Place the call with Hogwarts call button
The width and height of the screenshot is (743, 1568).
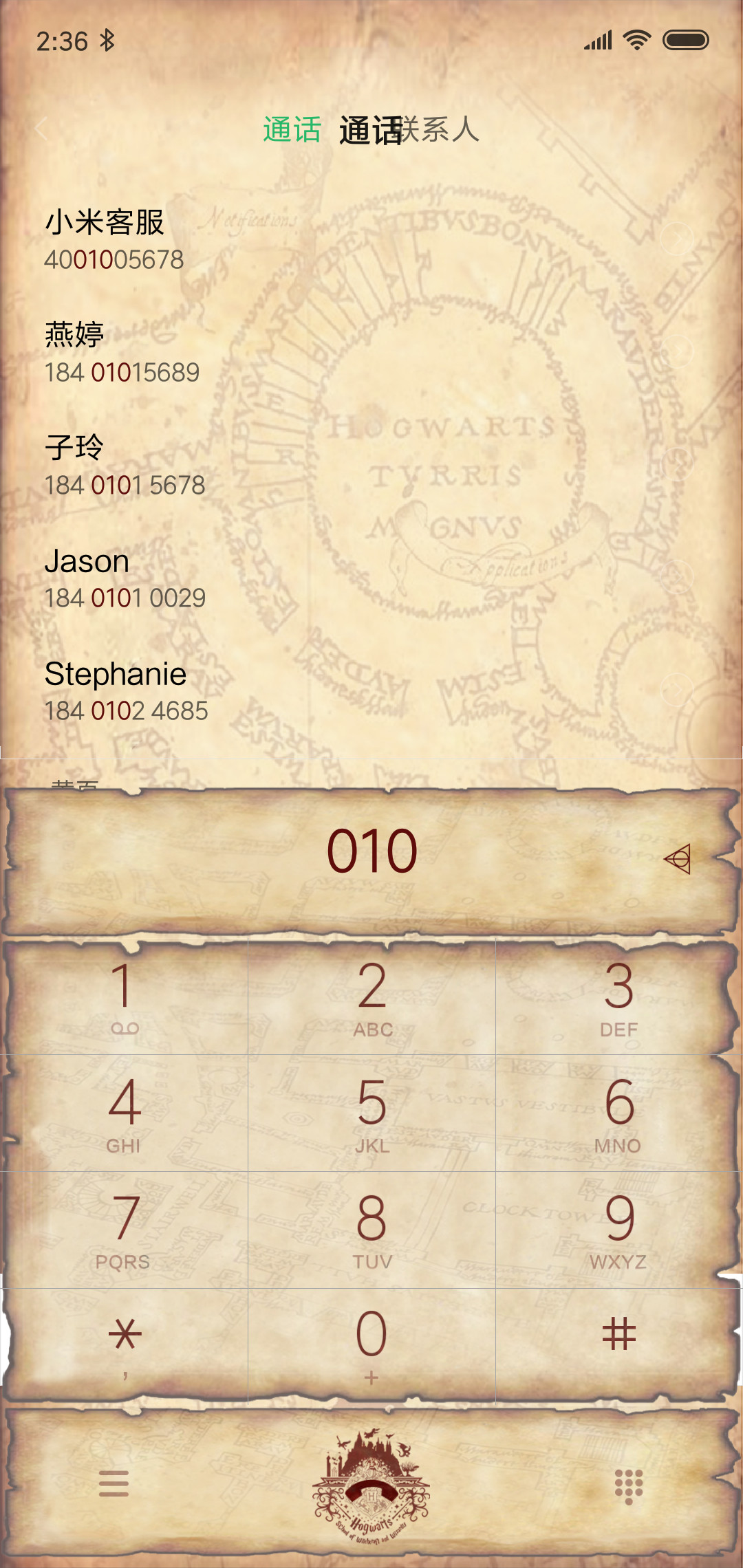pyautogui.click(x=371, y=1484)
